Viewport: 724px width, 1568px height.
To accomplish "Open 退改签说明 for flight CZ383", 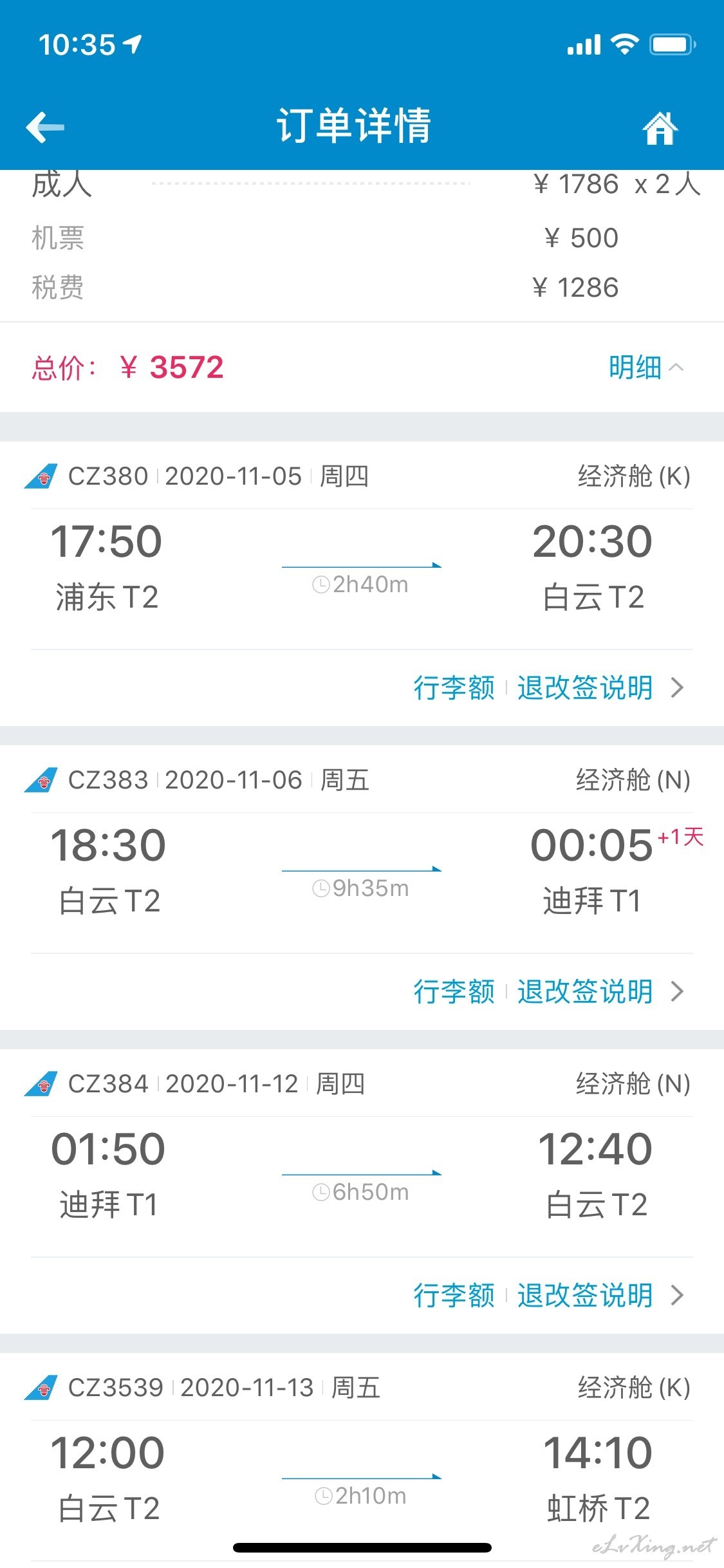I will click(585, 991).
